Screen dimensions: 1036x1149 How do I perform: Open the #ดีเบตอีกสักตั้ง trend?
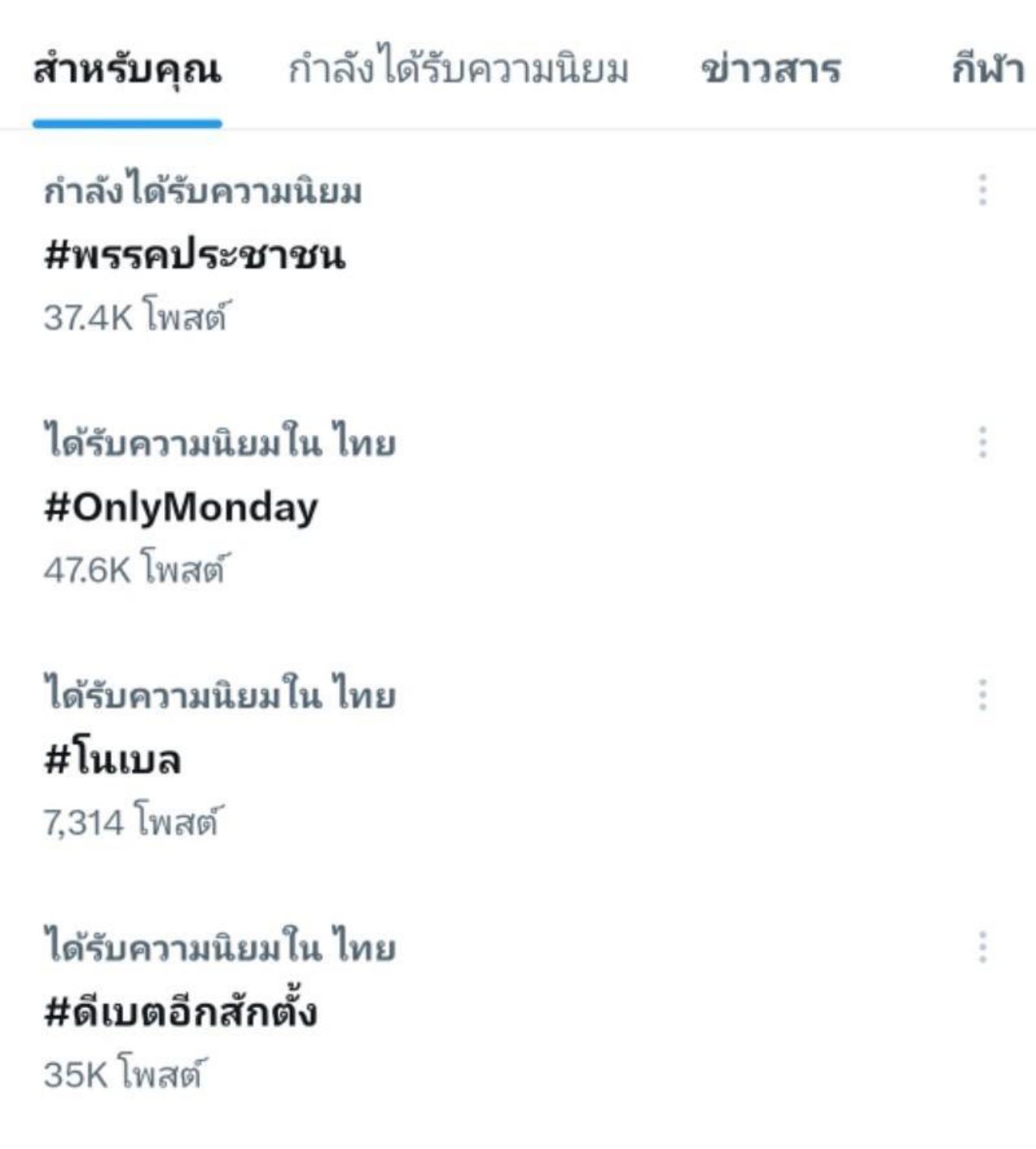pos(181,1013)
